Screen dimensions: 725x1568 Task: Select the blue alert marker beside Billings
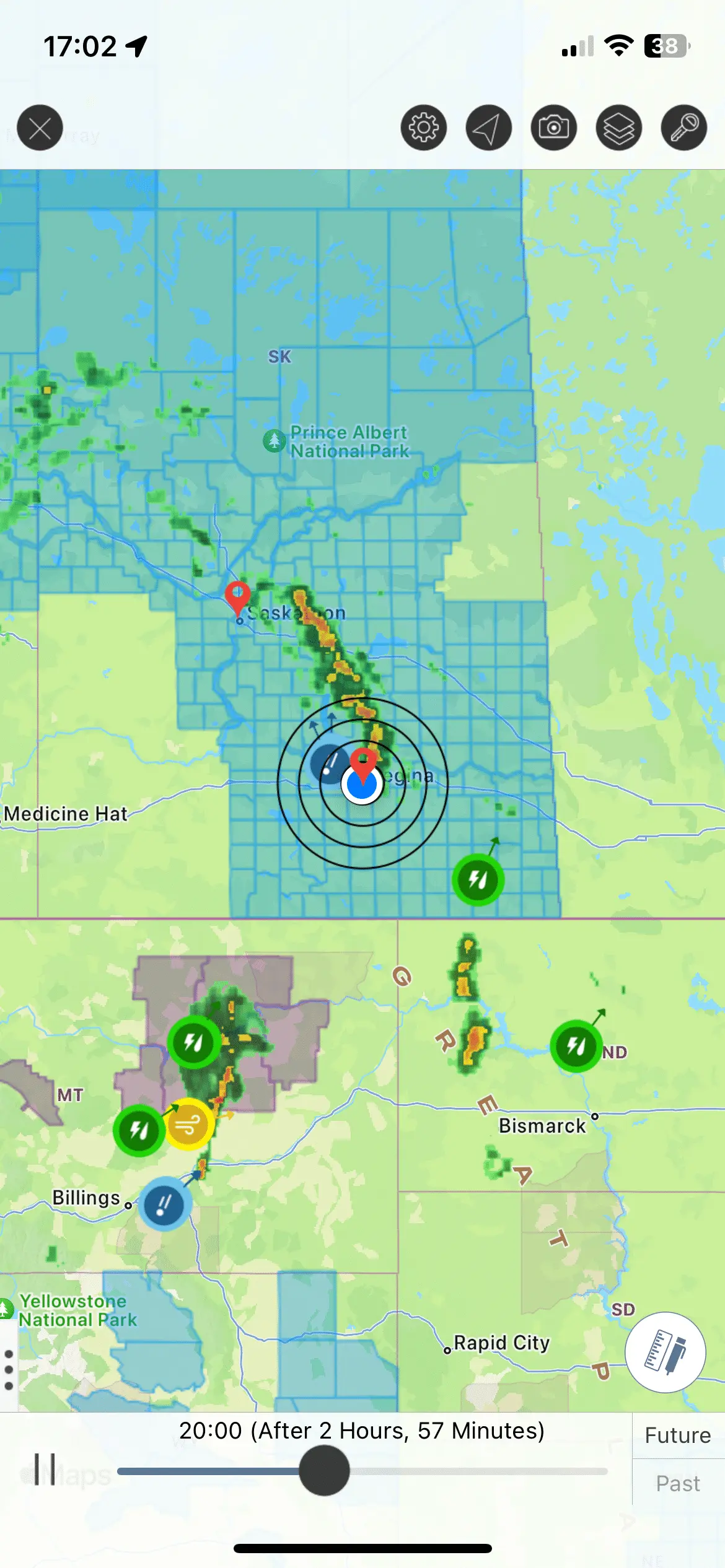pyautogui.click(x=164, y=1204)
